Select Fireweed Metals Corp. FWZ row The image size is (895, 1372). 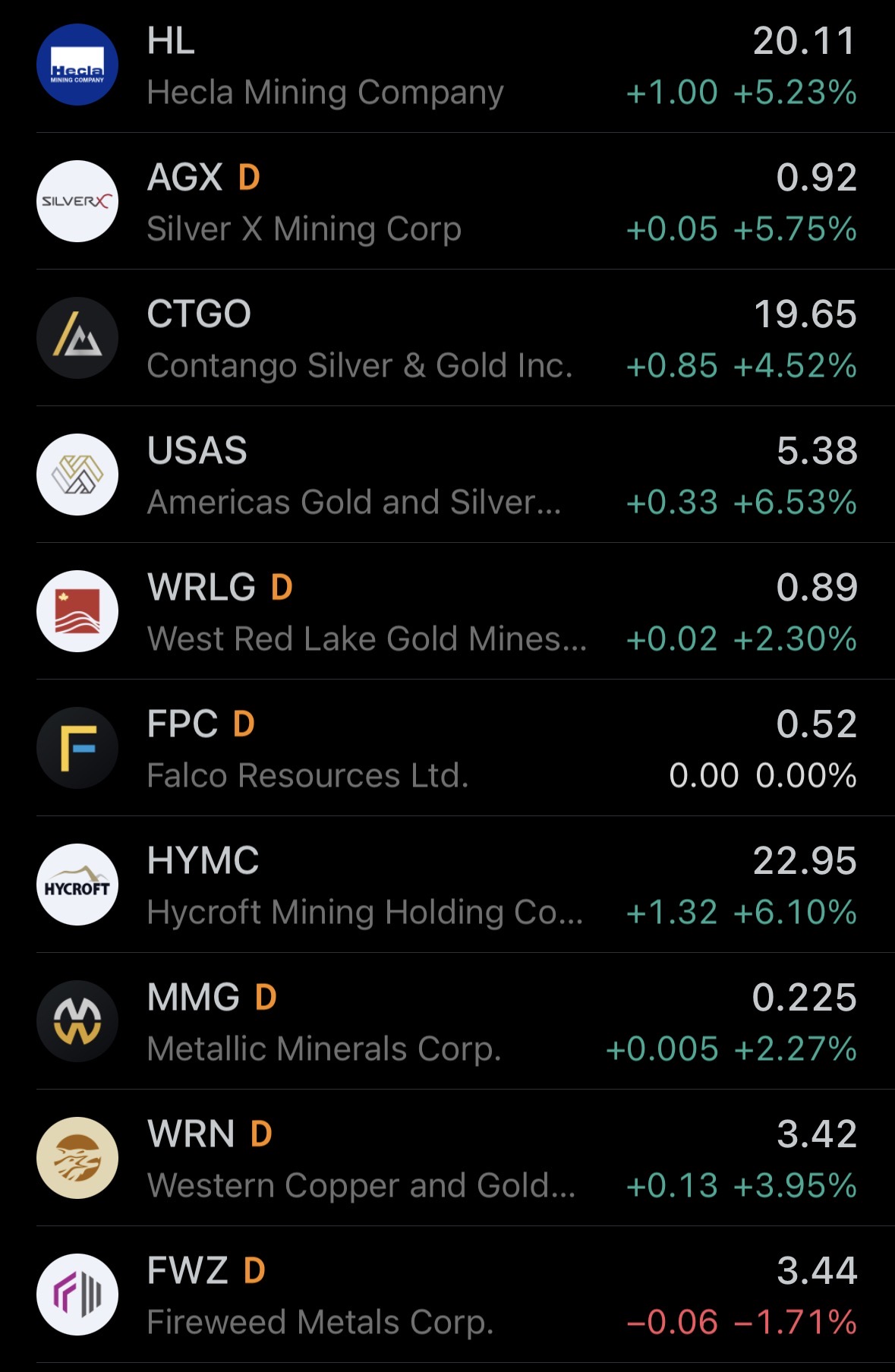(x=447, y=1295)
